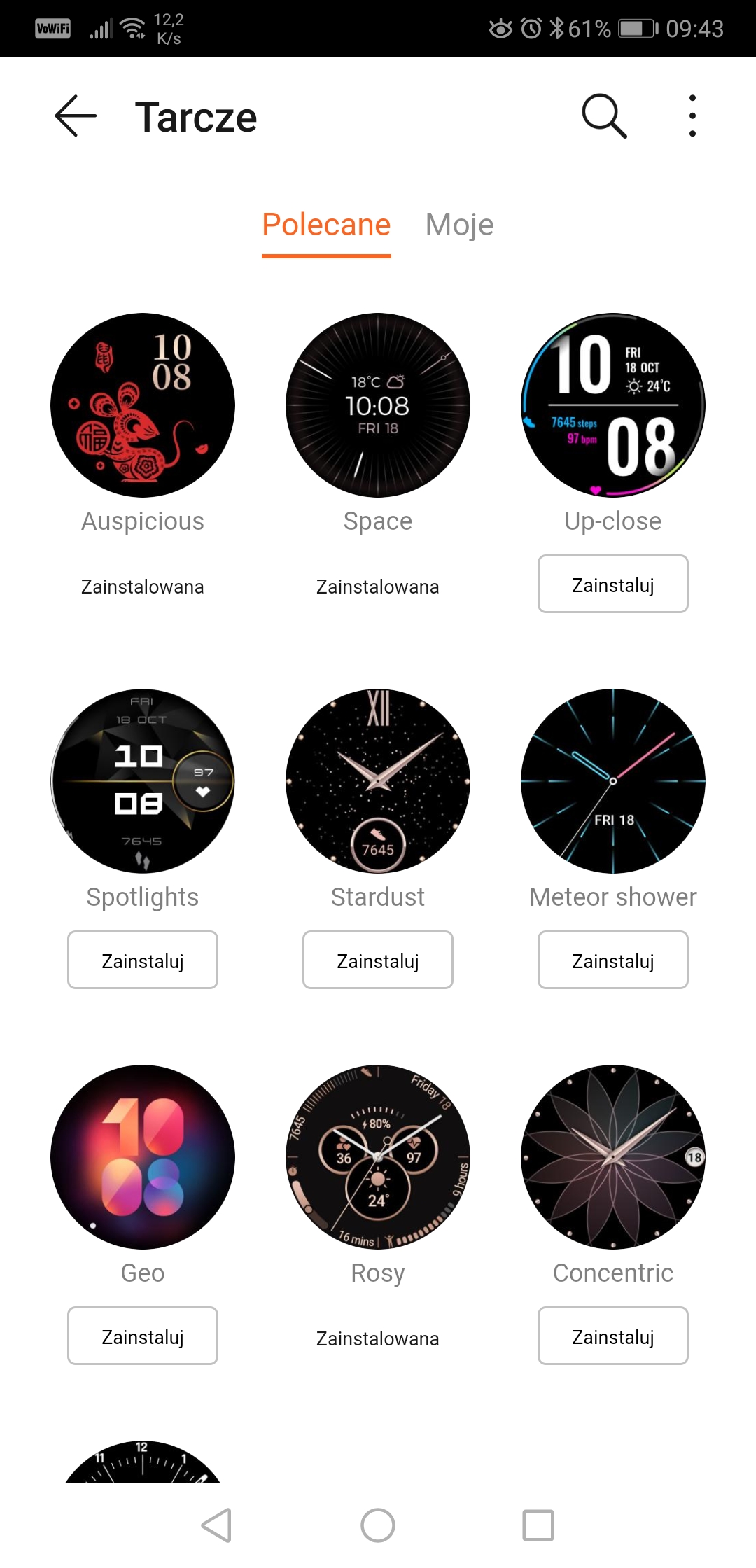Install the Stardust watch face
Viewport: 756px width, 1568px height.
378,960
